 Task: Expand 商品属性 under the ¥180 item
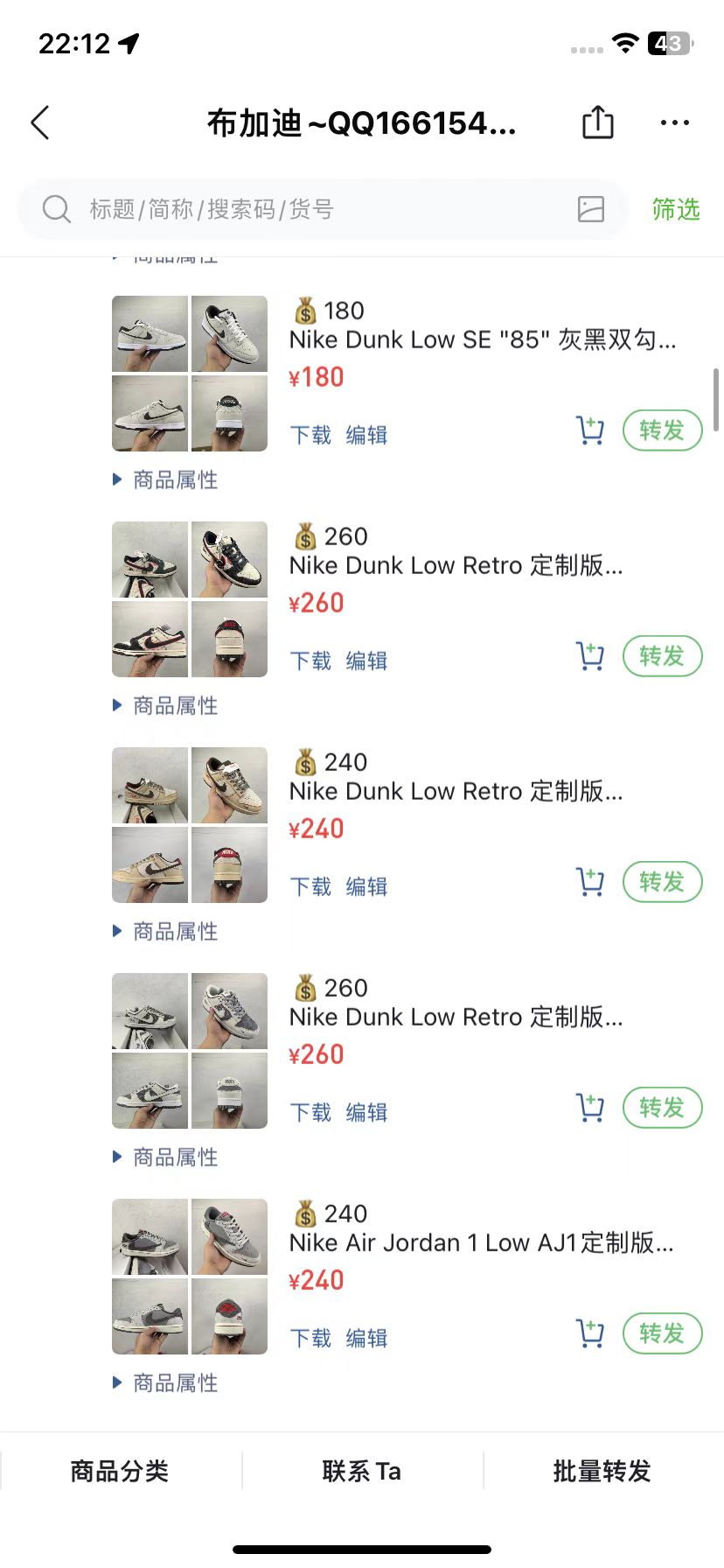coord(165,479)
